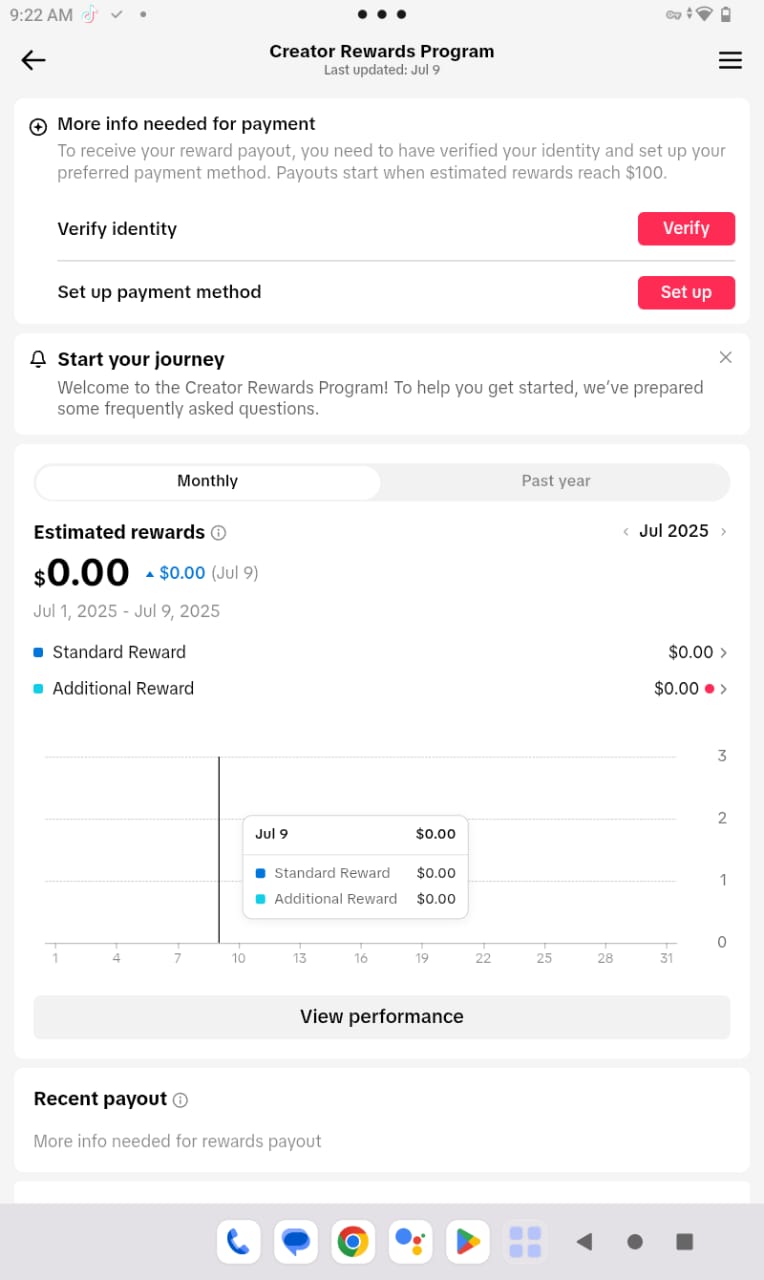
Task: Tap Verify to confirm identity
Action: [686, 228]
